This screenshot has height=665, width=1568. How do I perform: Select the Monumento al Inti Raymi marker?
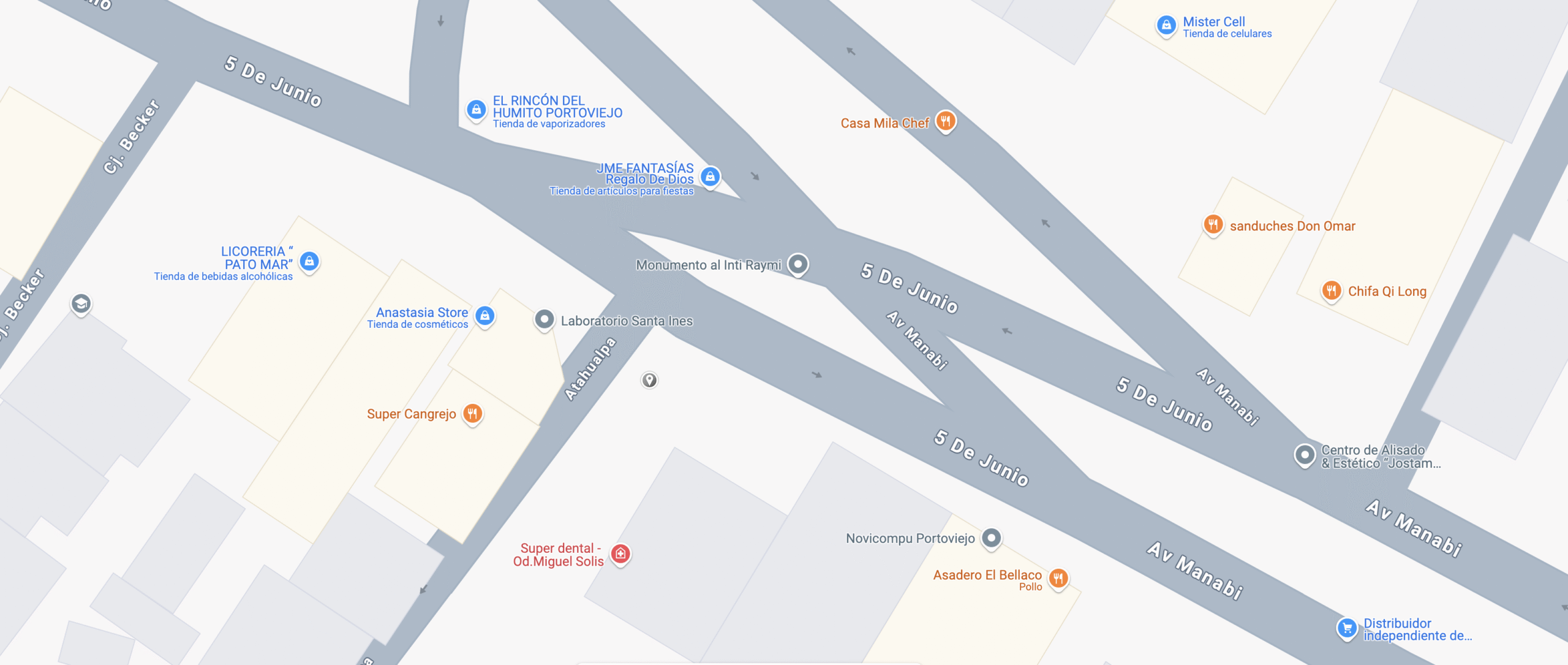[x=797, y=264]
